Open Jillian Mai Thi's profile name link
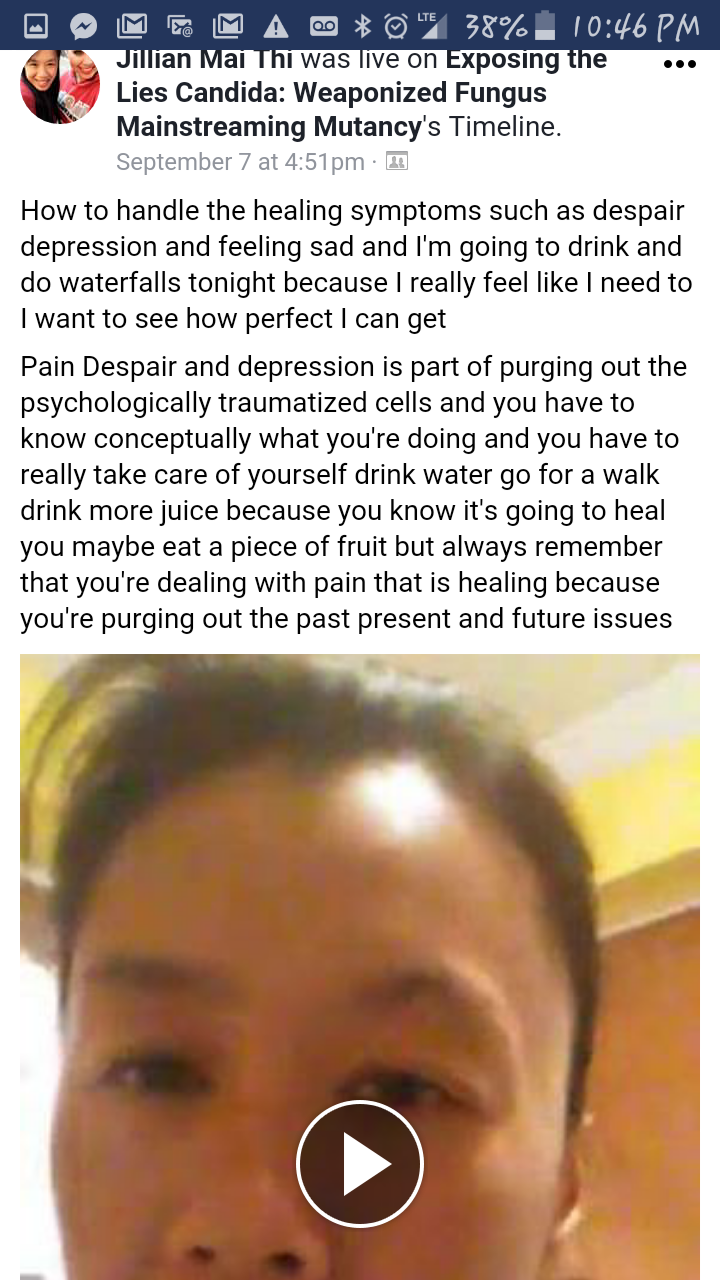Screen dimensions: 720x1280 [x=204, y=60]
